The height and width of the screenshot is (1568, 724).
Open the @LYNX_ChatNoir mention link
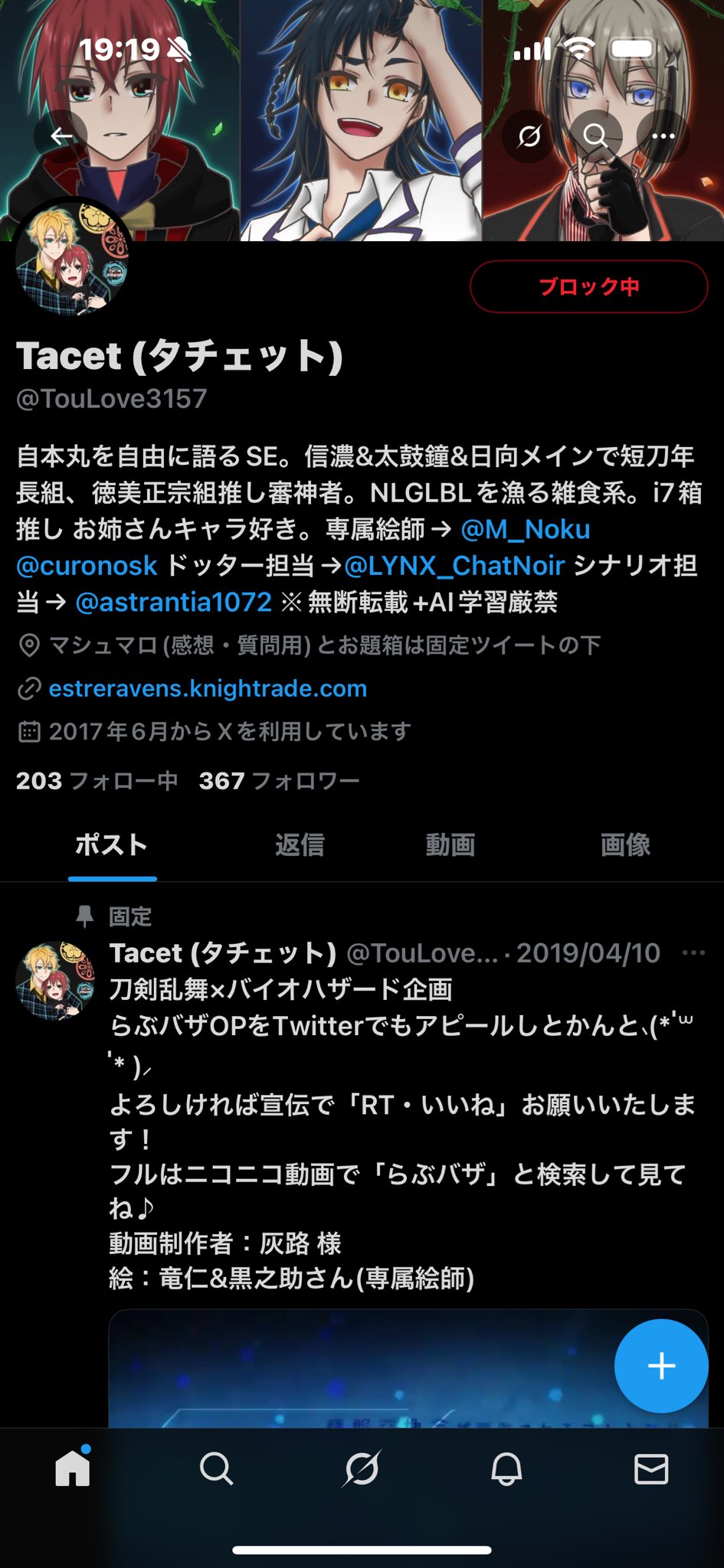point(454,566)
